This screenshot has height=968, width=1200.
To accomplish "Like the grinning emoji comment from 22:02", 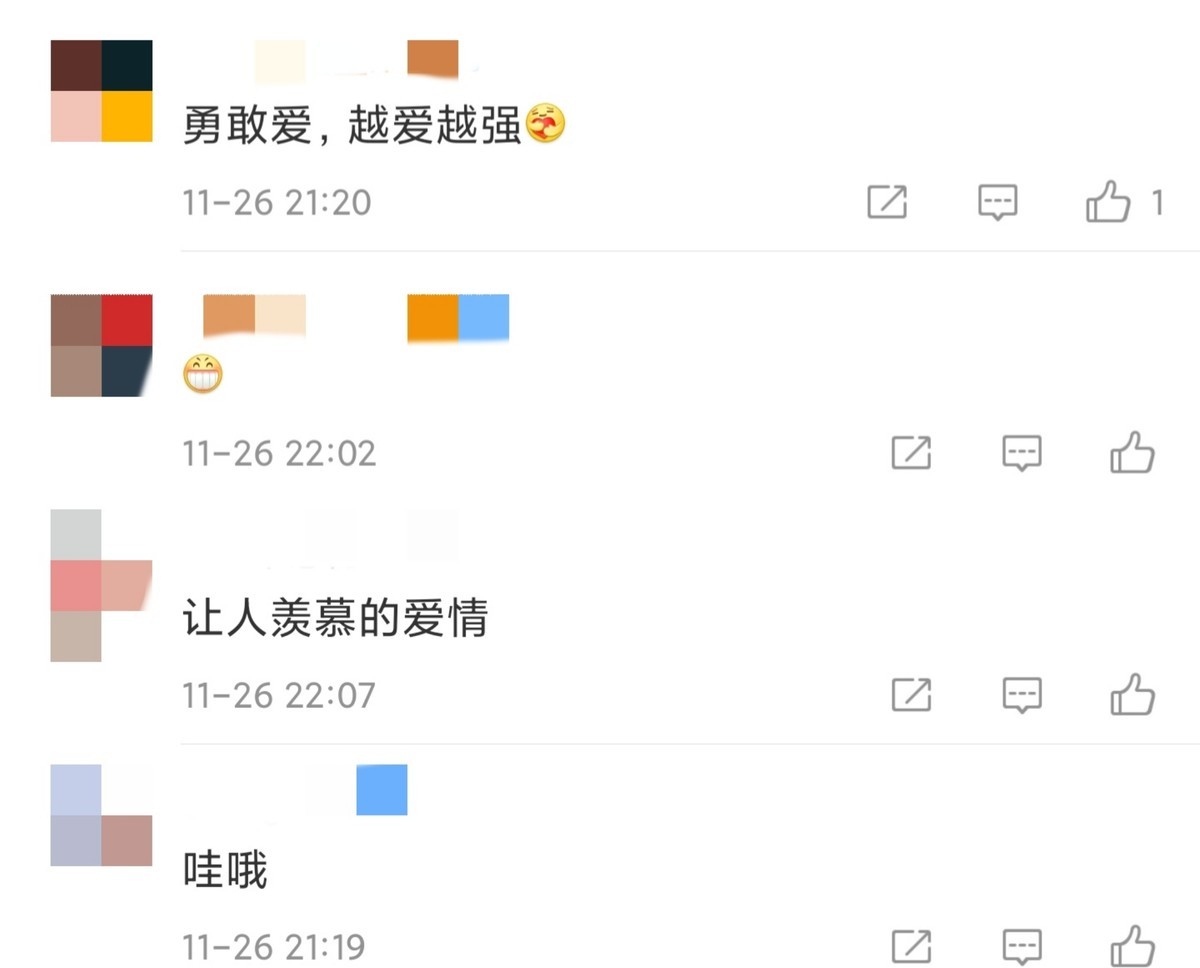I will click(1132, 453).
